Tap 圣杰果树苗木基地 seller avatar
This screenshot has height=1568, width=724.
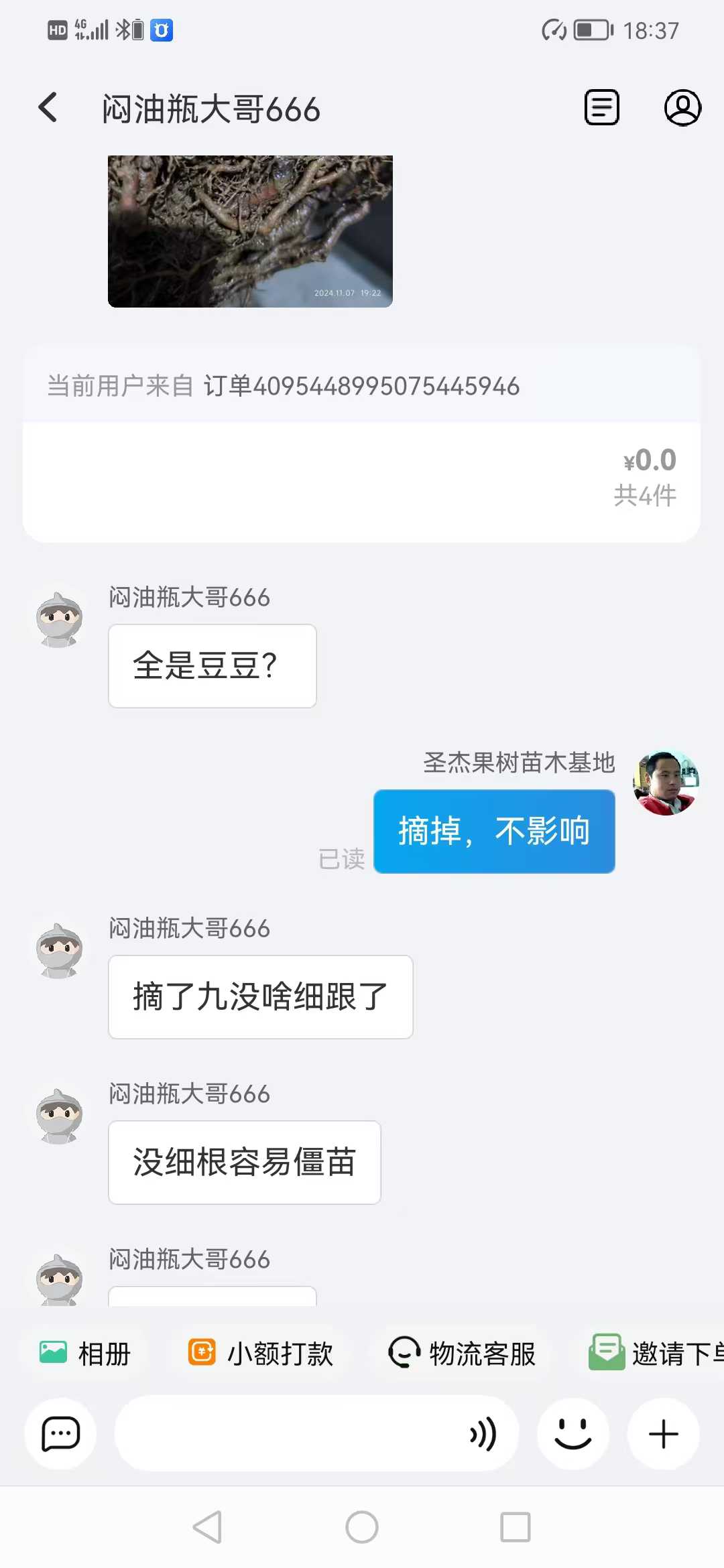(x=666, y=783)
